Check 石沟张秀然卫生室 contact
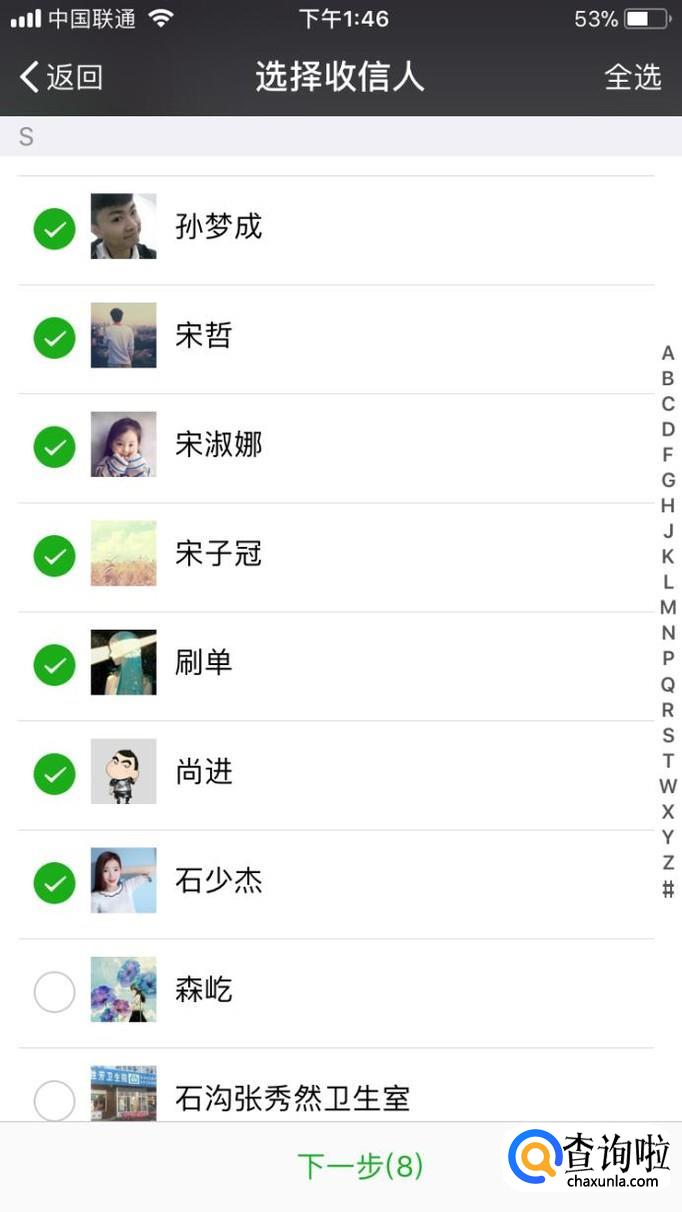 point(54,1099)
